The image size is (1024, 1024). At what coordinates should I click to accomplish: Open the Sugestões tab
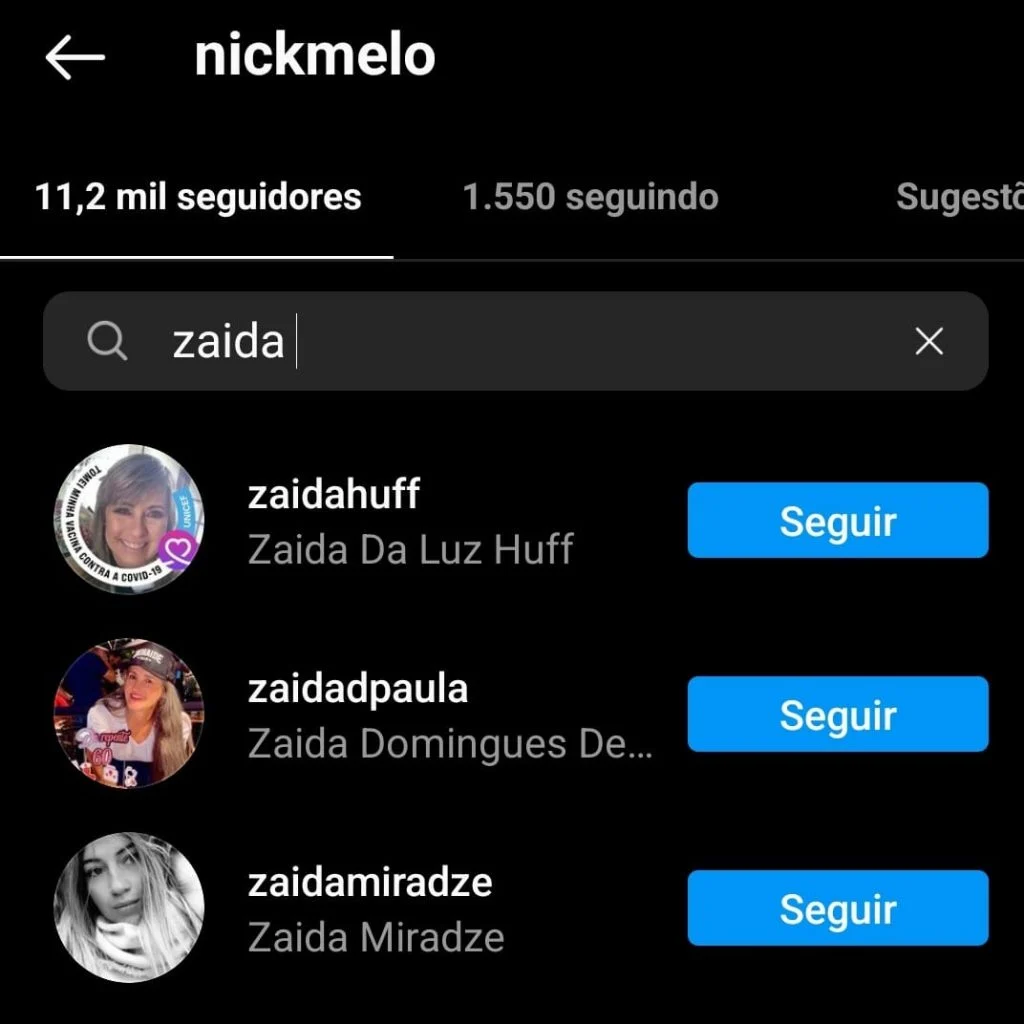pyautogui.click(x=960, y=197)
